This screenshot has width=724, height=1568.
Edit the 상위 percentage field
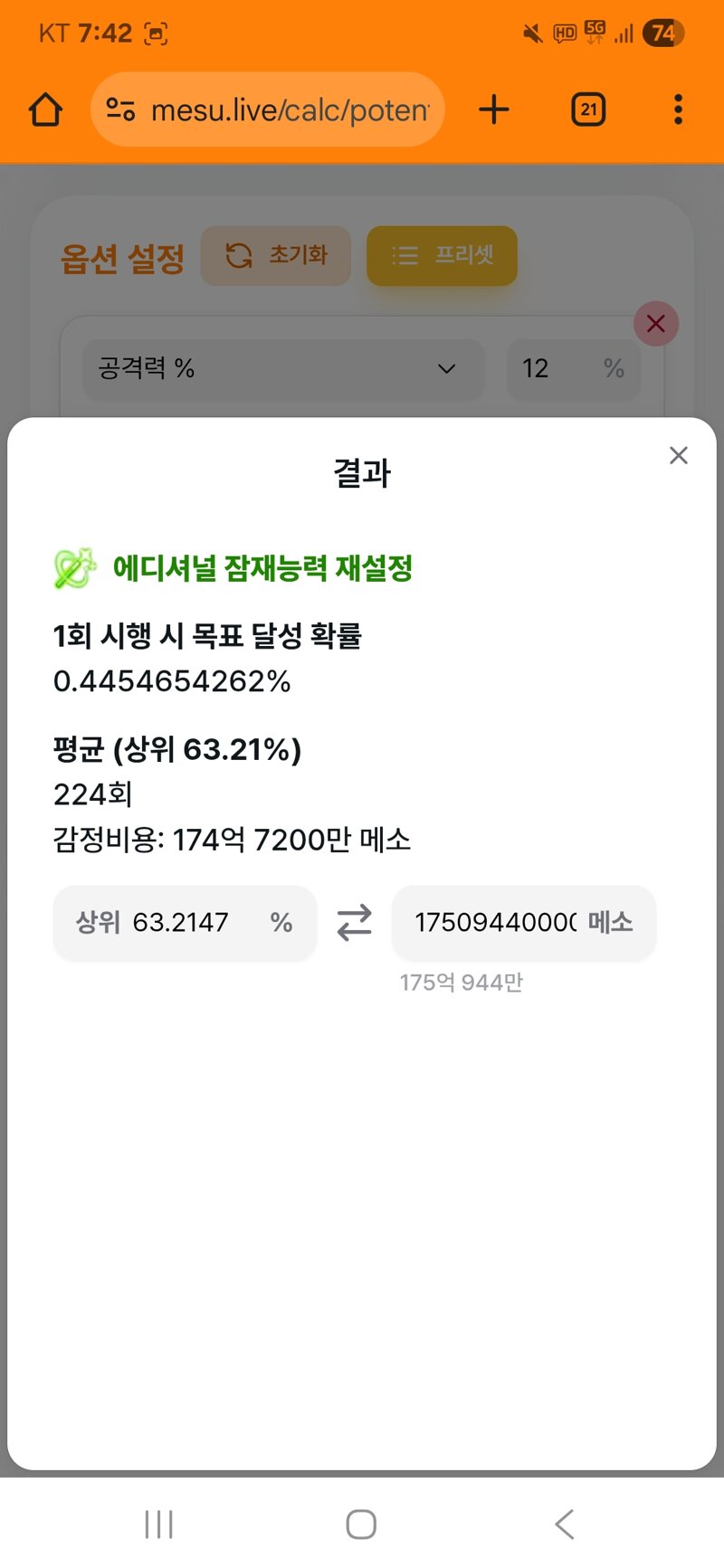[186, 922]
